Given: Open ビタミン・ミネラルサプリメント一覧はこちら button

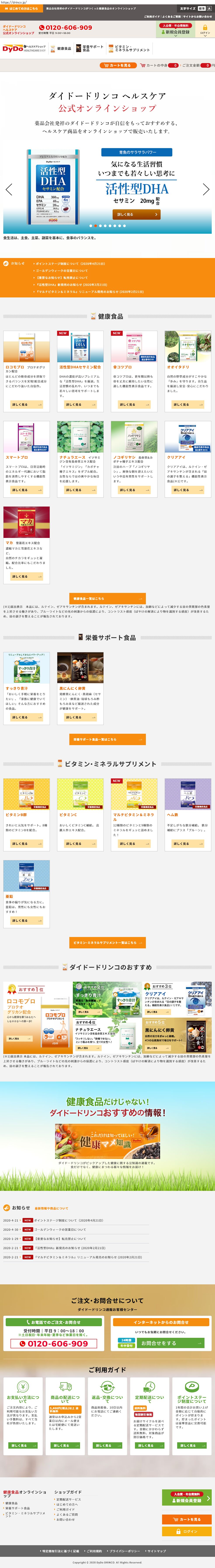Looking at the screenshot, I should (108, 942).
